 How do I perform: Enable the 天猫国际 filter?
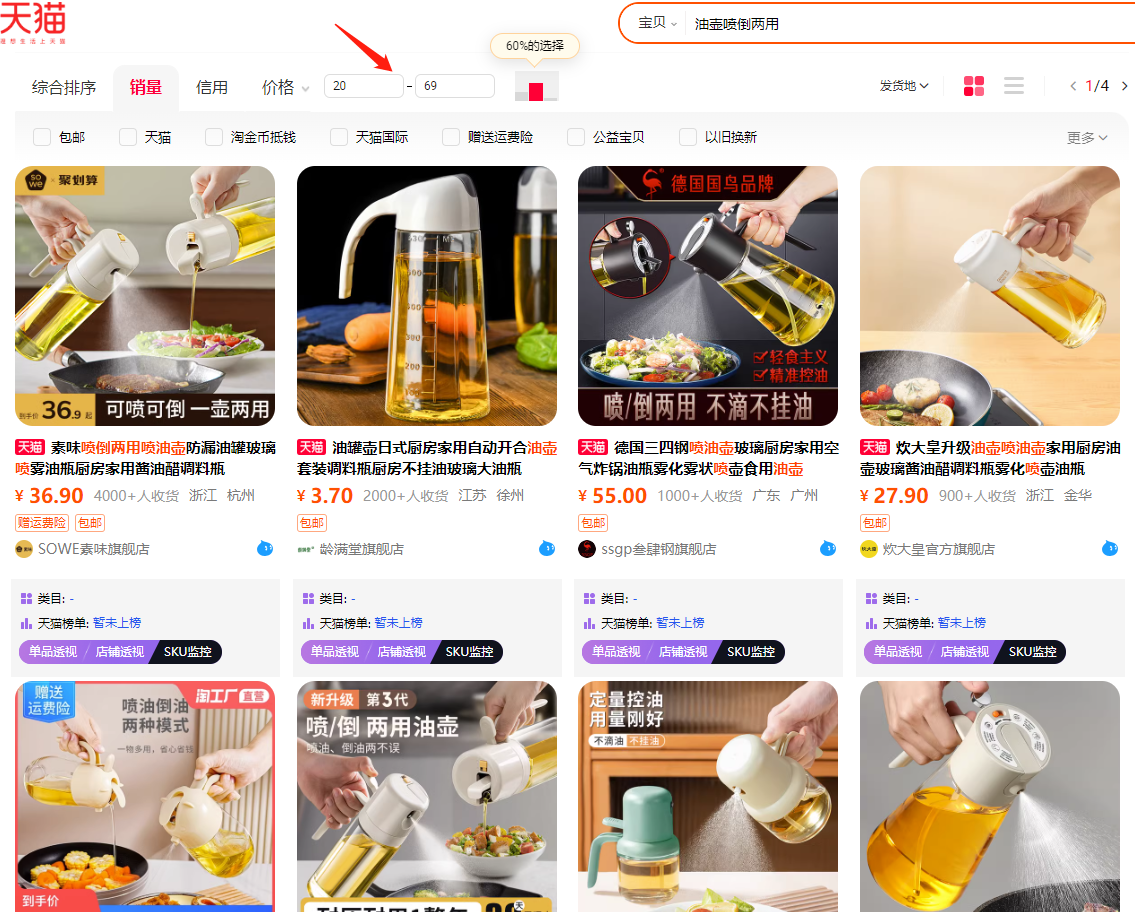[339, 137]
